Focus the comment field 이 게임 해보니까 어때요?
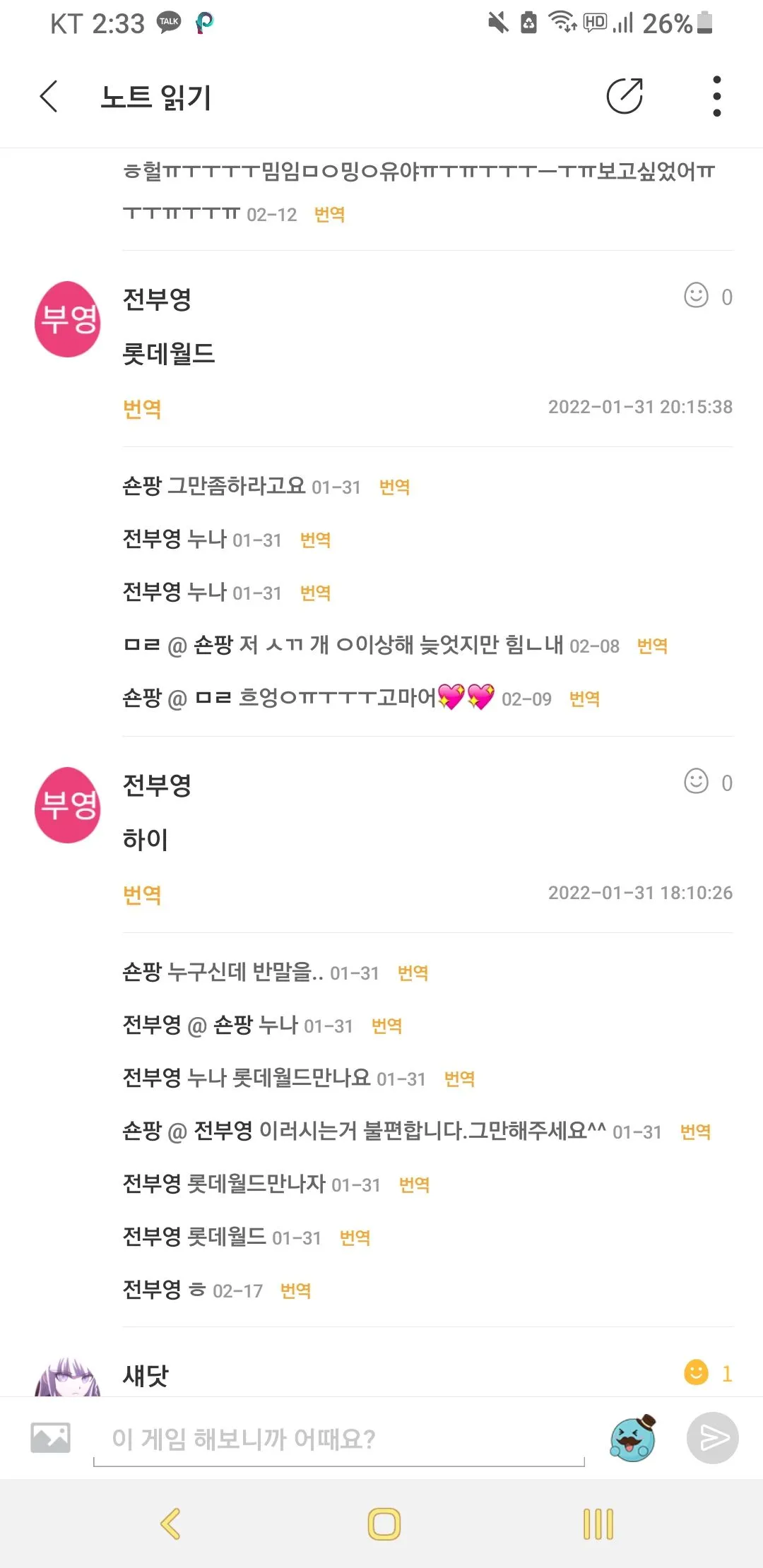The height and width of the screenshot is (1568, 763). pyautogui.click(x=339, y=1439)
